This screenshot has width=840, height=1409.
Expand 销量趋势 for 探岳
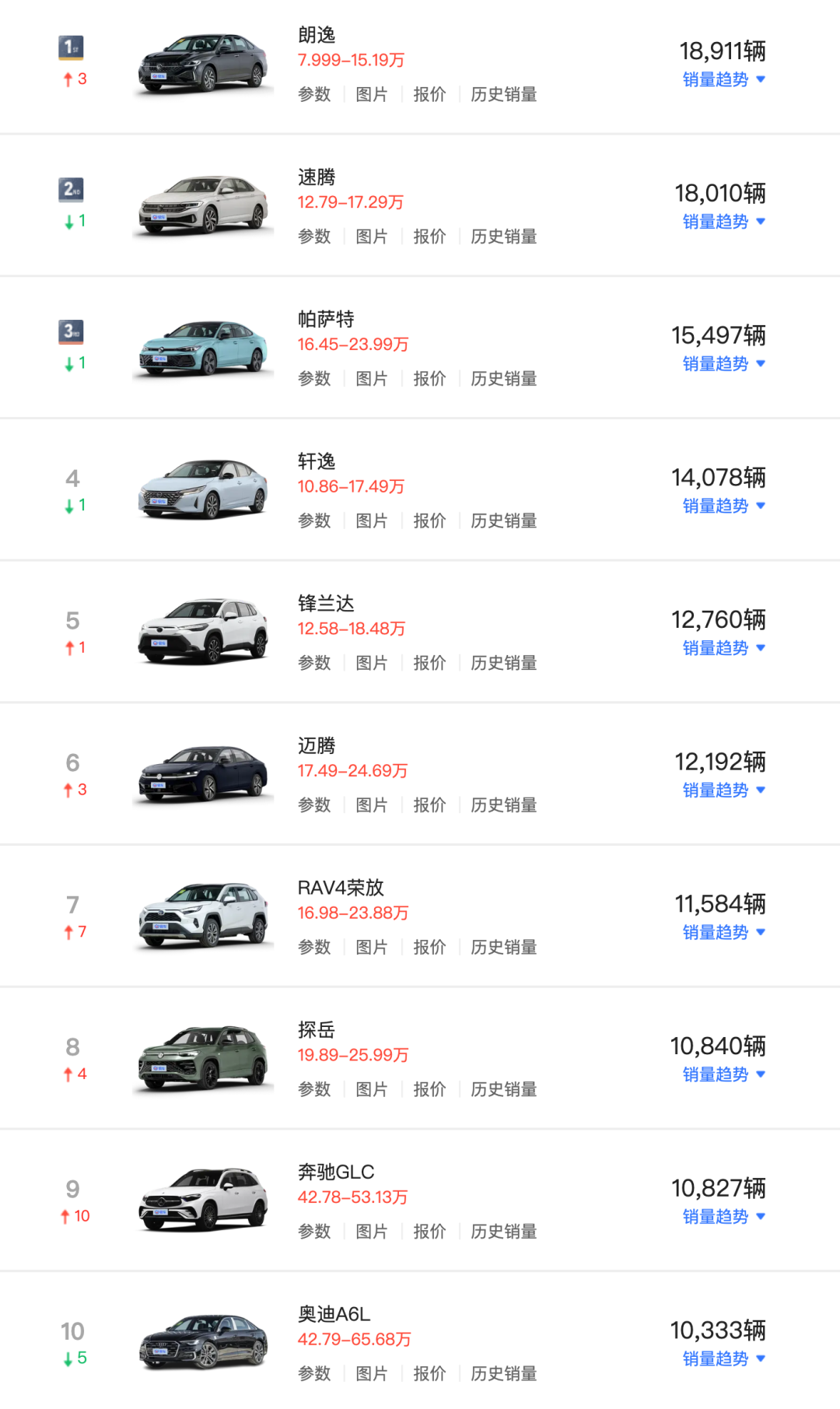pos(724,1074)
